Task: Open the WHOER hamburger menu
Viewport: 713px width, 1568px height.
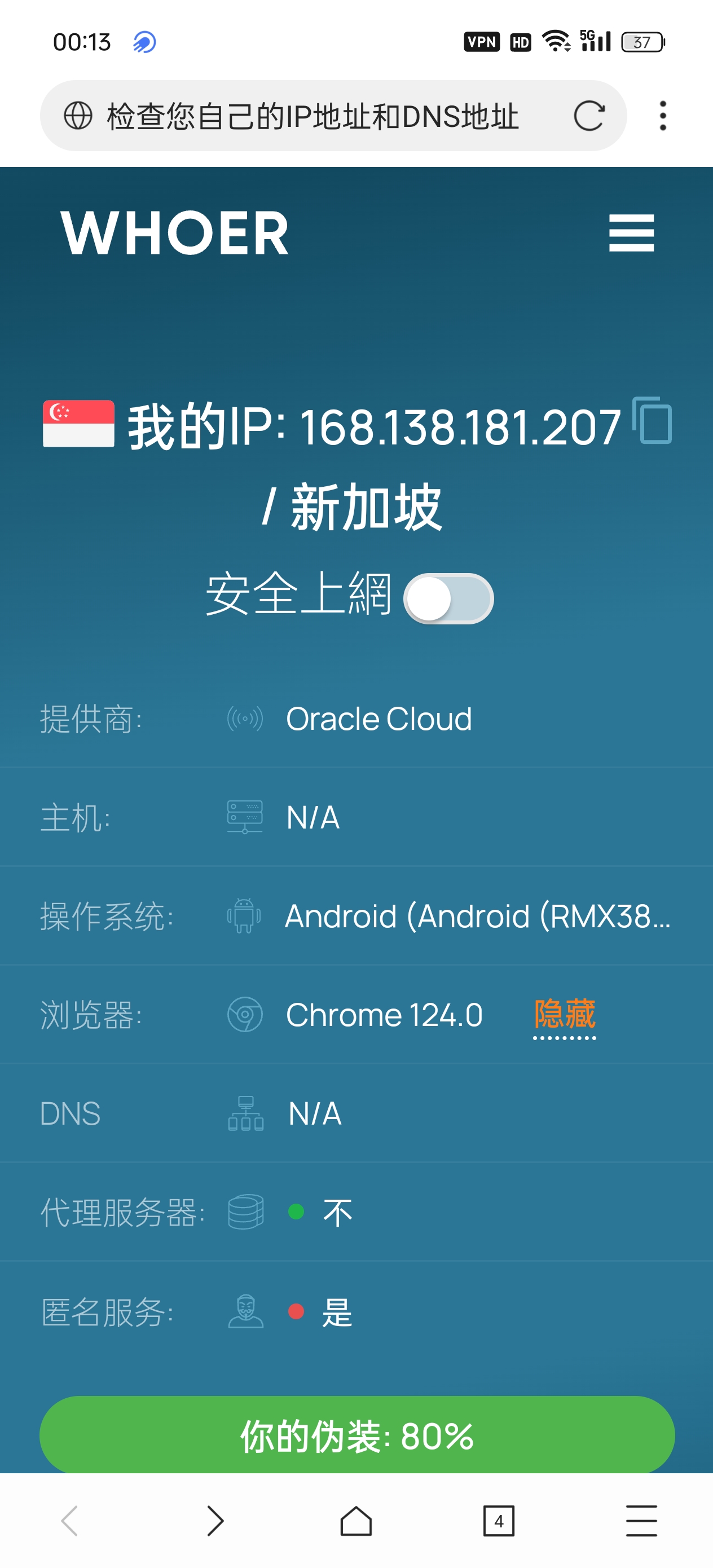Action: click(x=631, y=232)
